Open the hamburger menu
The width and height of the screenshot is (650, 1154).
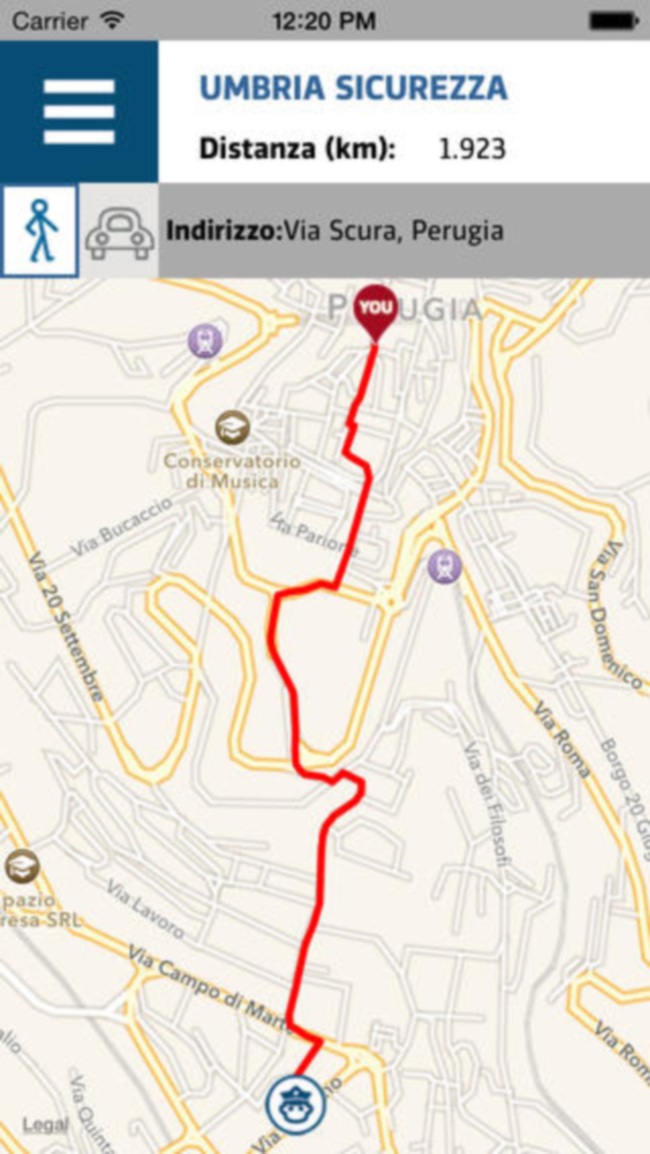79,112
